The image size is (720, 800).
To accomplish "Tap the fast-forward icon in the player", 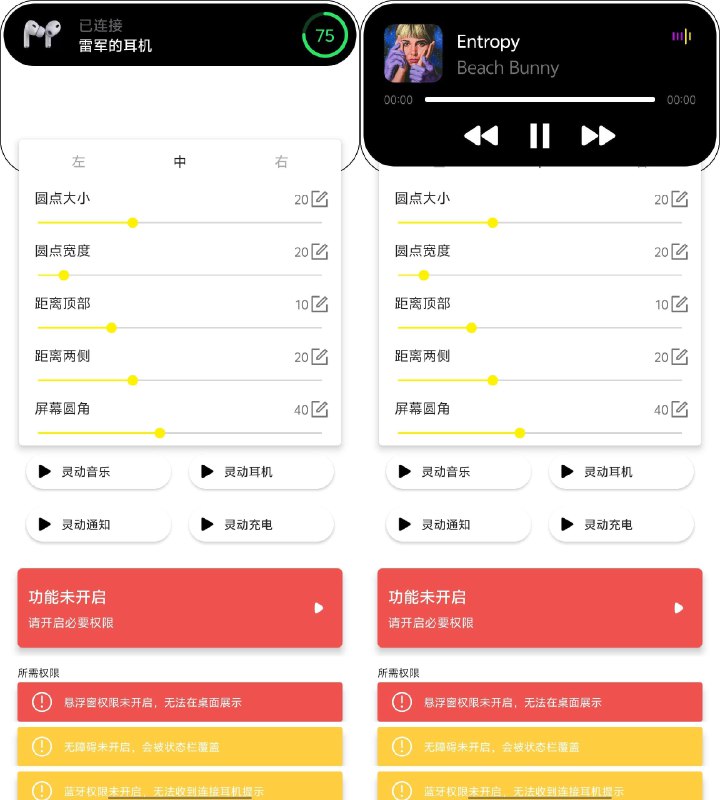I will [x=598, y=136].
